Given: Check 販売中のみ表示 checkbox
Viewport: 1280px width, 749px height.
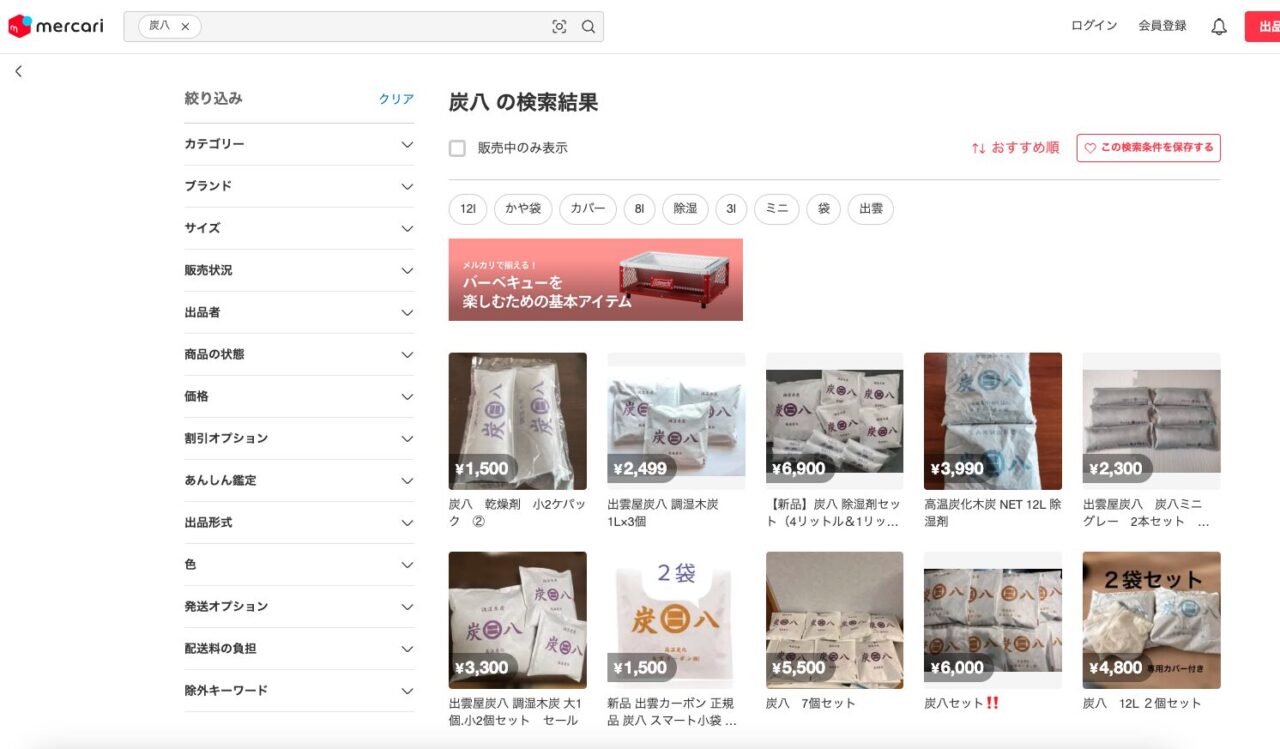Looking at the screenshot, I should (x=457, y=148).
